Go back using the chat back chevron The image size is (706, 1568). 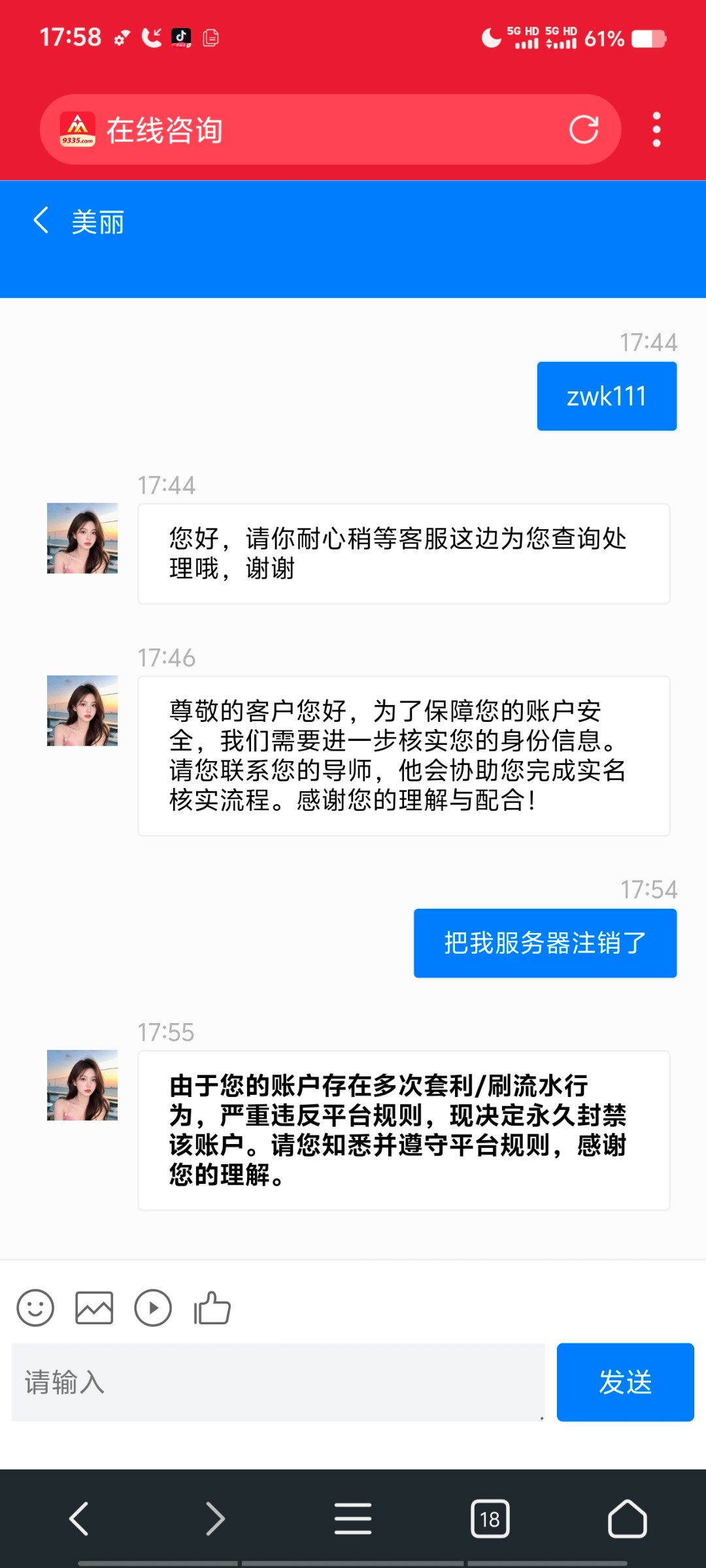pyautogui.click(x=41, y=221)
